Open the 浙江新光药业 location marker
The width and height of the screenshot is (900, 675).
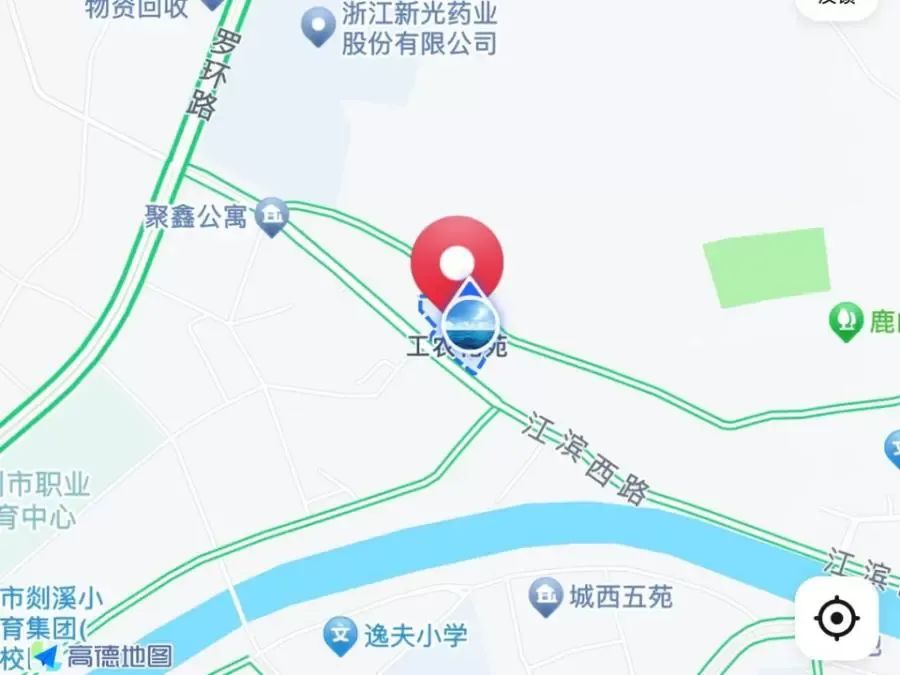[x=318, y=26]
